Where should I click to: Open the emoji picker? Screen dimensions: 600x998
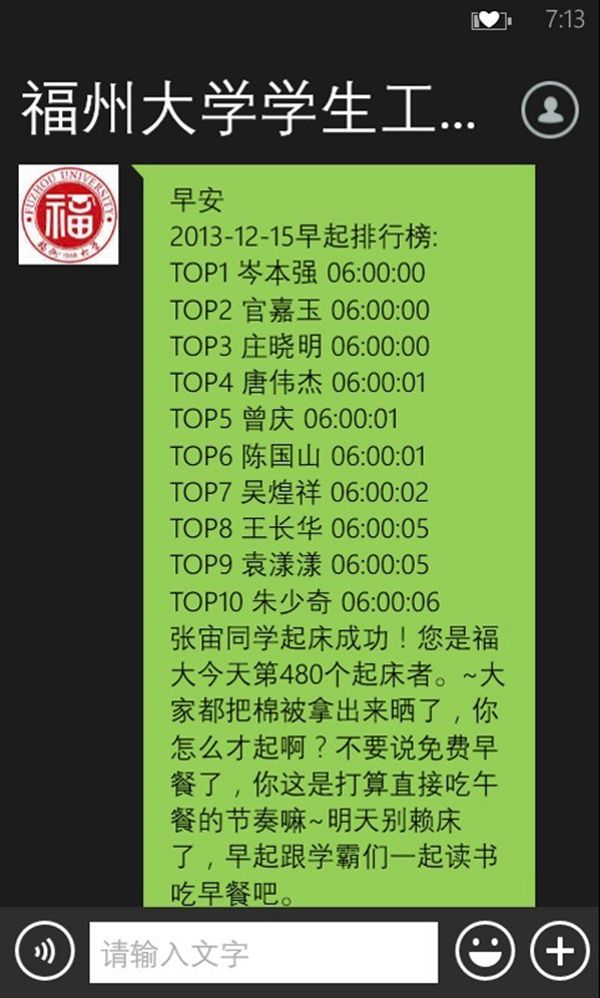(485, 951)
